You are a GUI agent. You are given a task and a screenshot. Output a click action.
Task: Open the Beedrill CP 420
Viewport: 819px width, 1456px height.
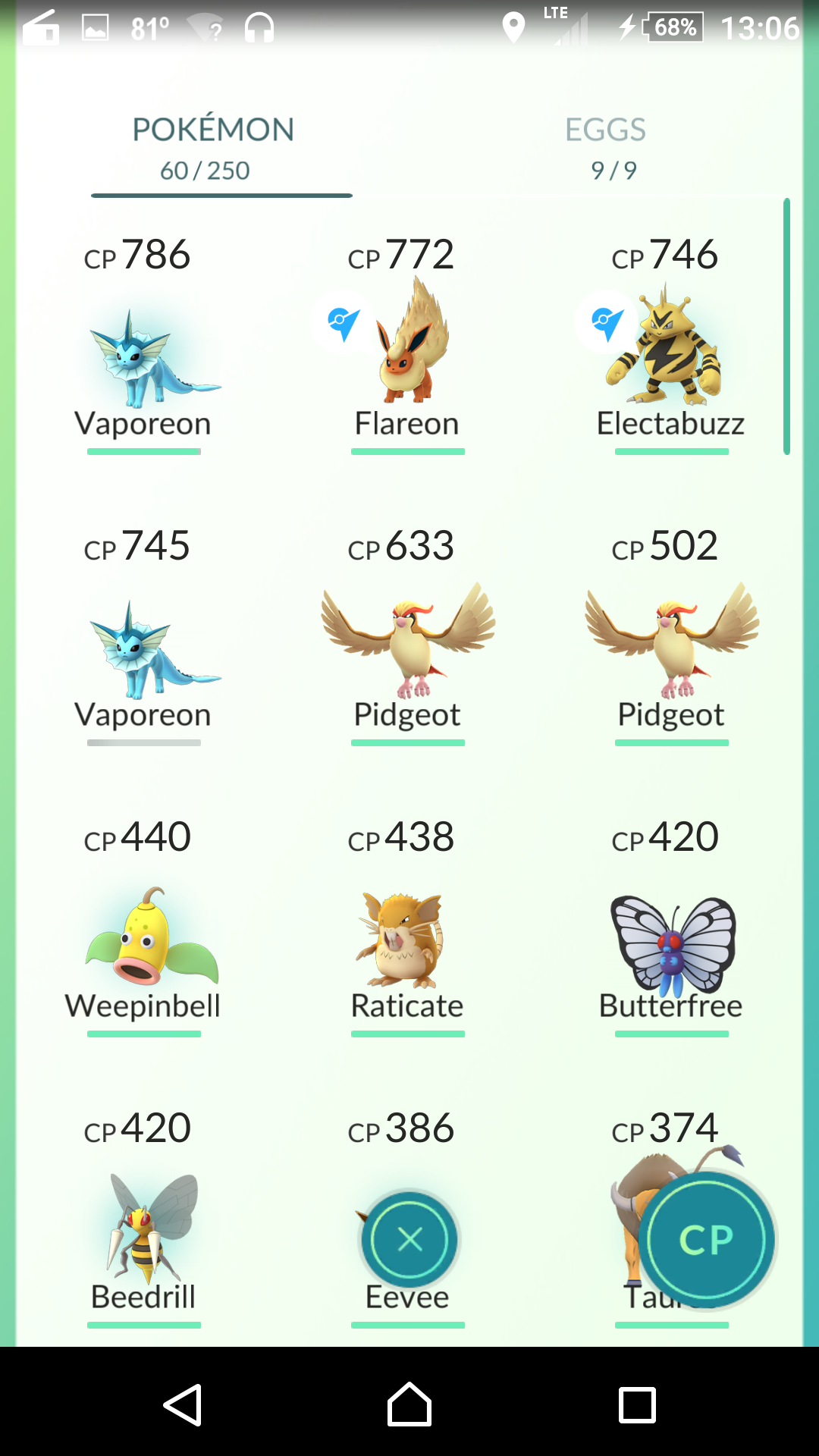point(143,1218)
